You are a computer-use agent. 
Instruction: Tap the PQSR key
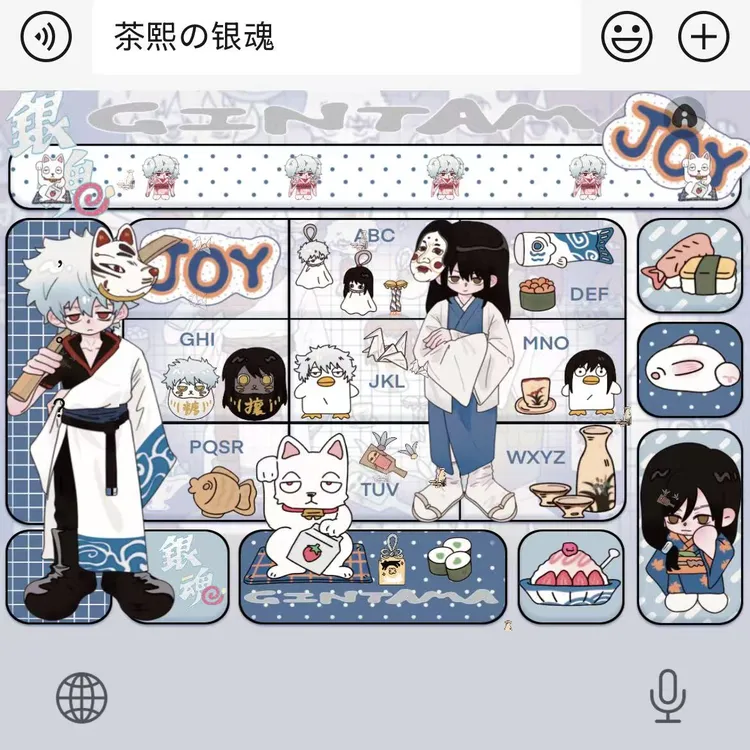point(206,472)
